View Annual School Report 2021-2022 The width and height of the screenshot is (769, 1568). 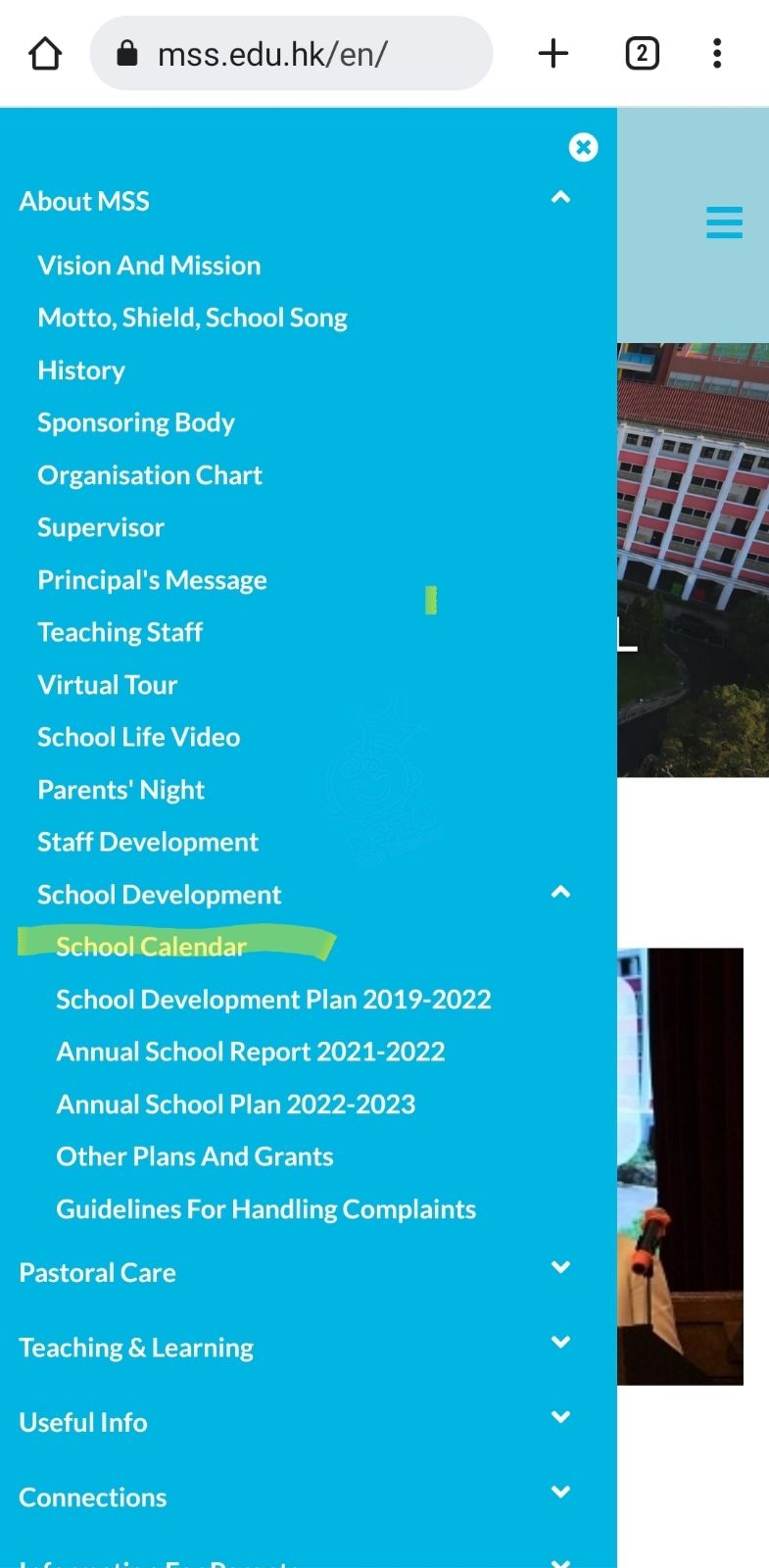pos(250,1052)
